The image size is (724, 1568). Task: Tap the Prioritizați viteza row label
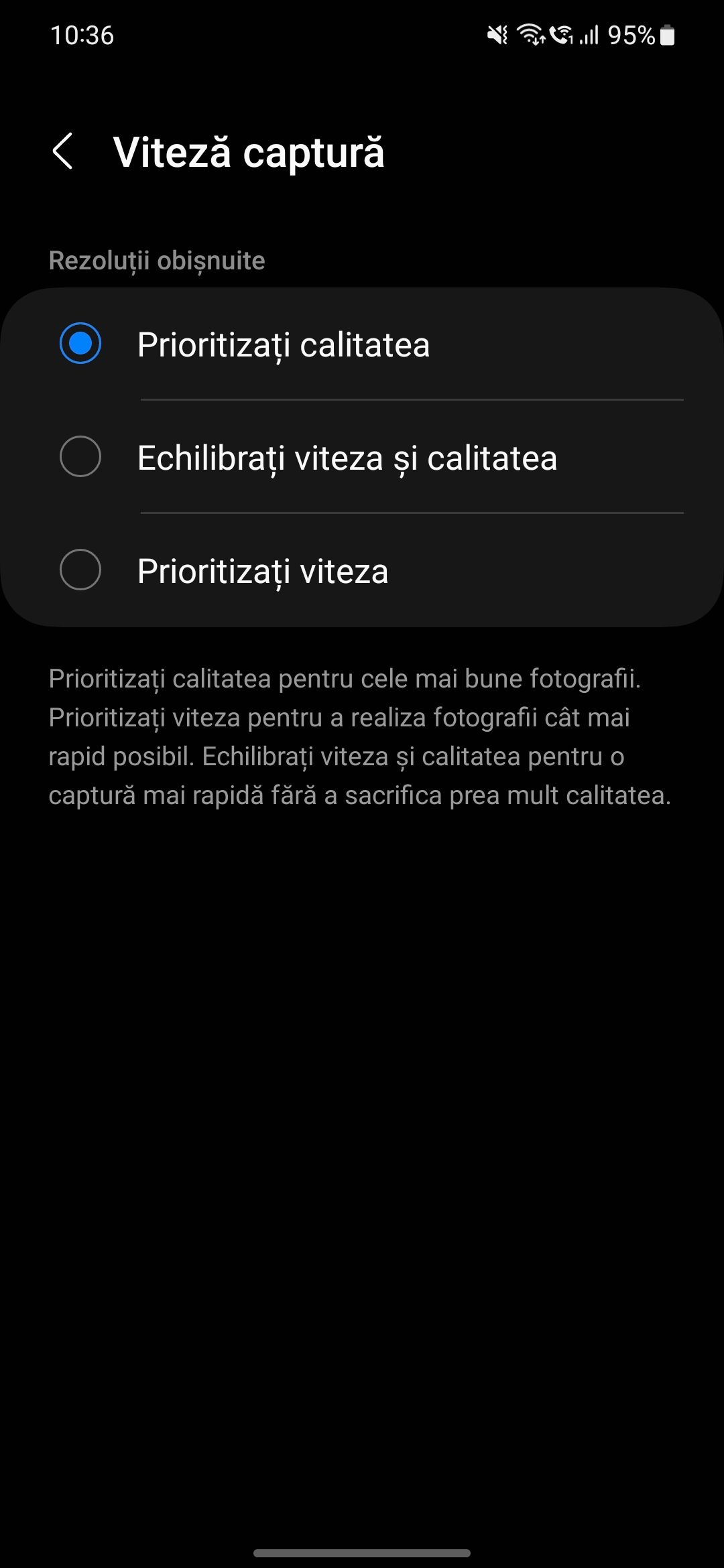262,572
